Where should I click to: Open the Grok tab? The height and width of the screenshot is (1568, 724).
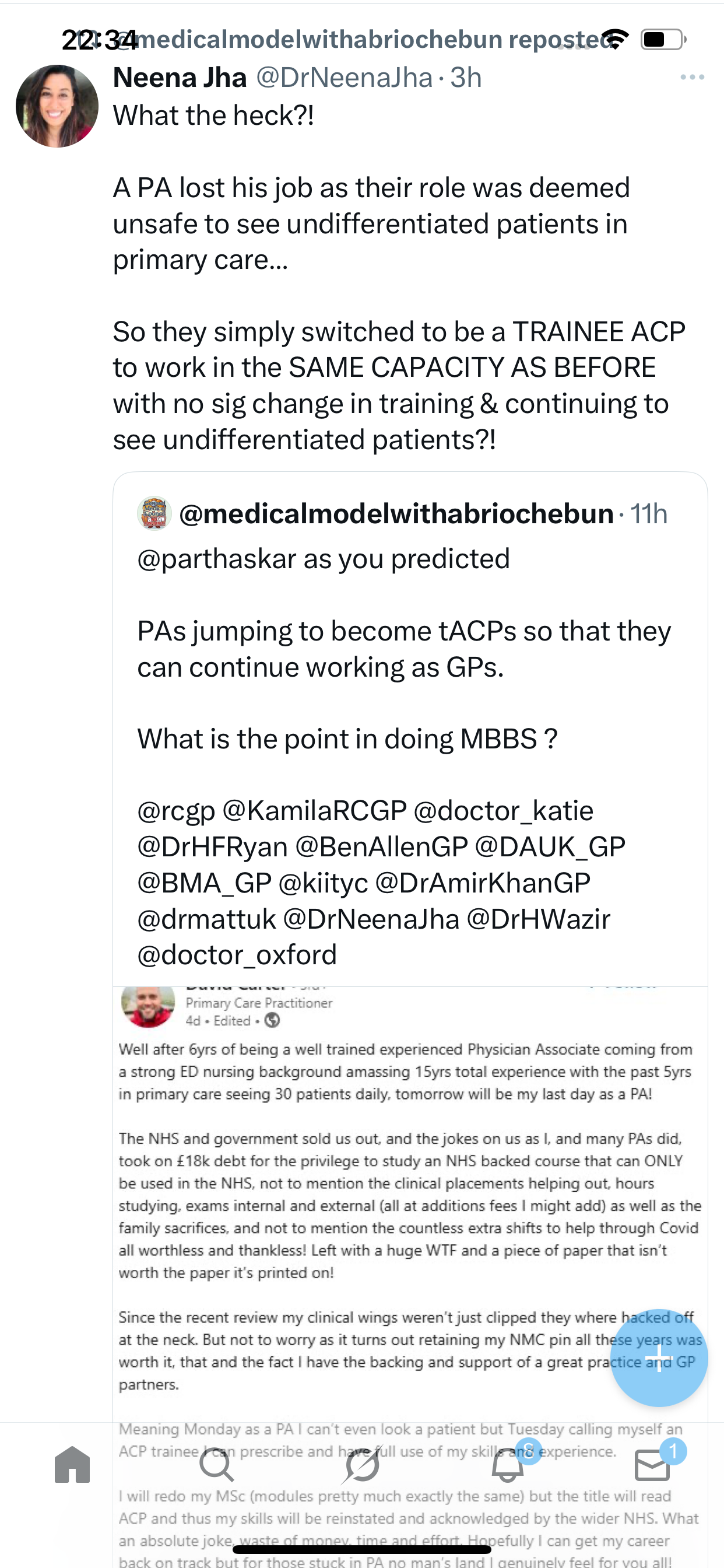[361, 1465]
